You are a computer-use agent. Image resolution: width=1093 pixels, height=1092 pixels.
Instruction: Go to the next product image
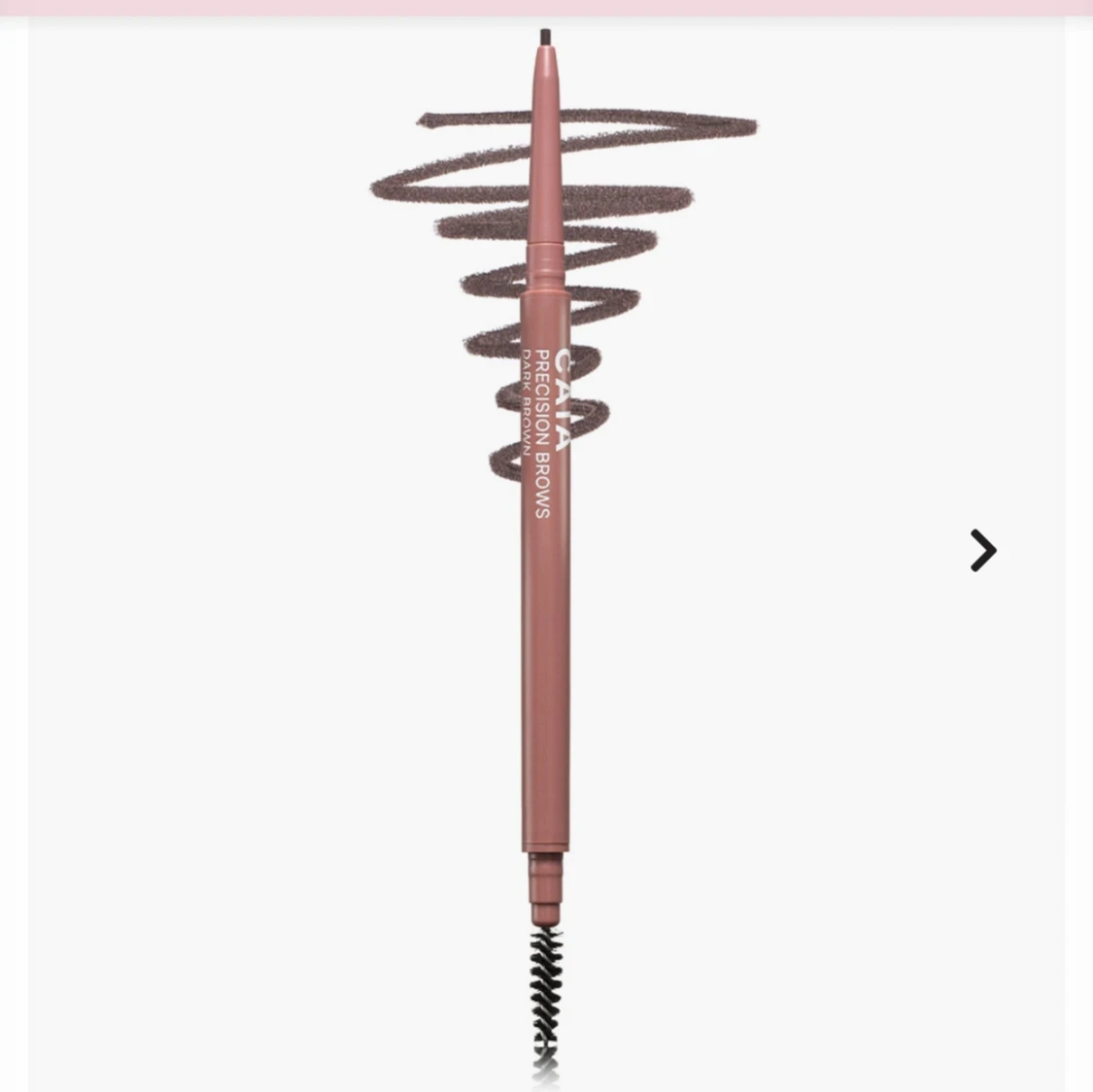pyautogui.click(x=982, y=551)
